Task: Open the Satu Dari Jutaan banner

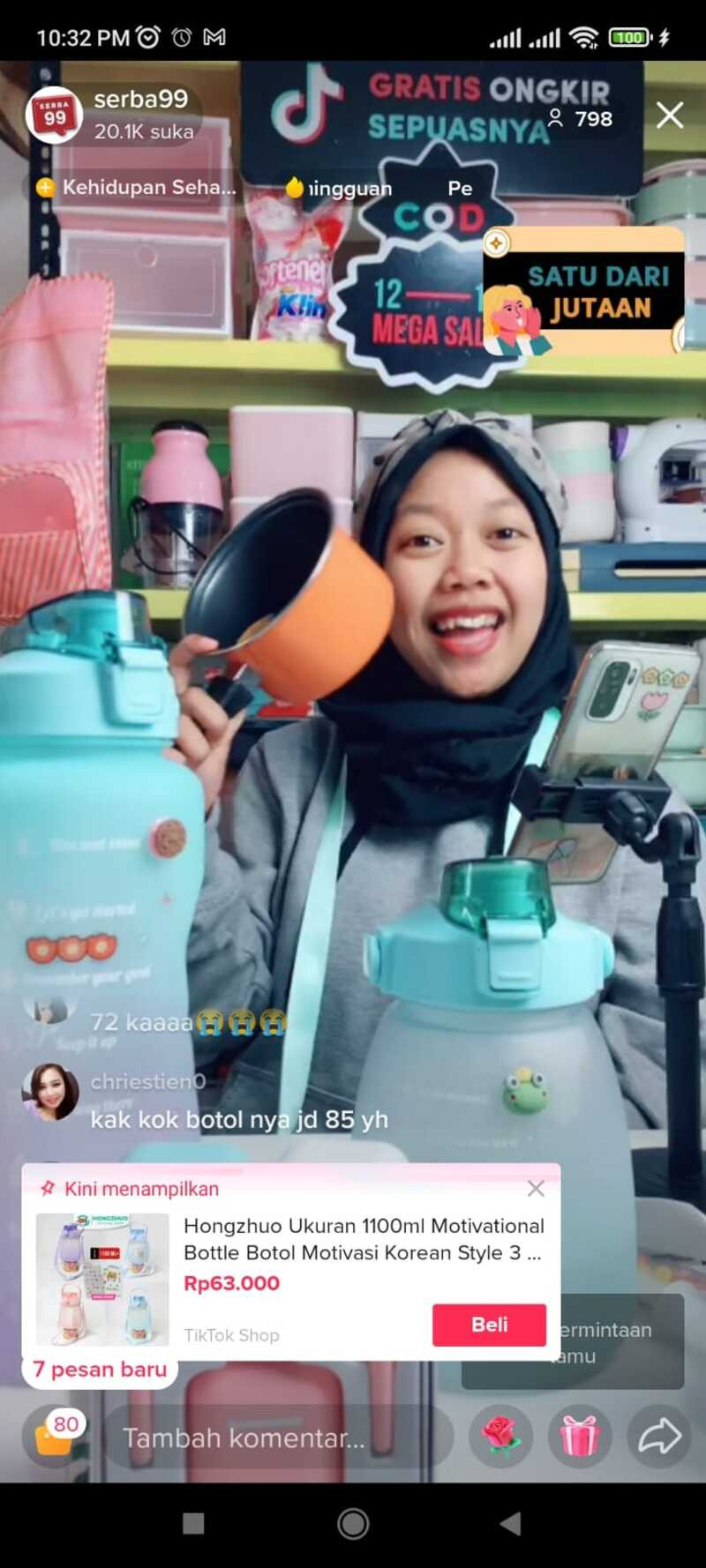Action: coord(585,294)
